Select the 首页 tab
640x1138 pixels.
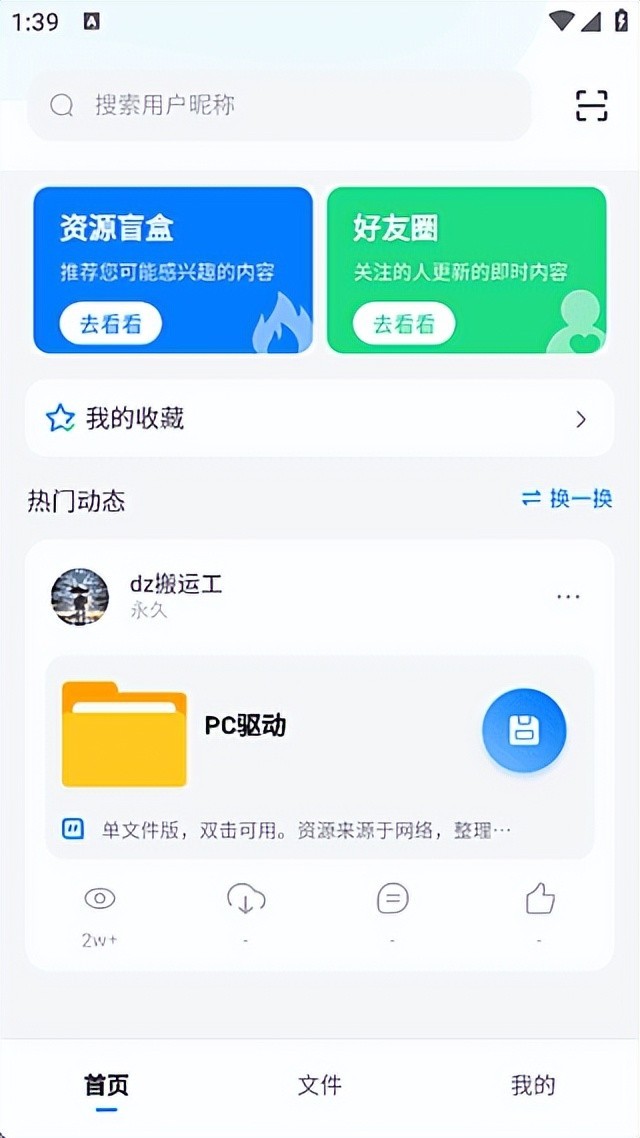point(106,1086)
